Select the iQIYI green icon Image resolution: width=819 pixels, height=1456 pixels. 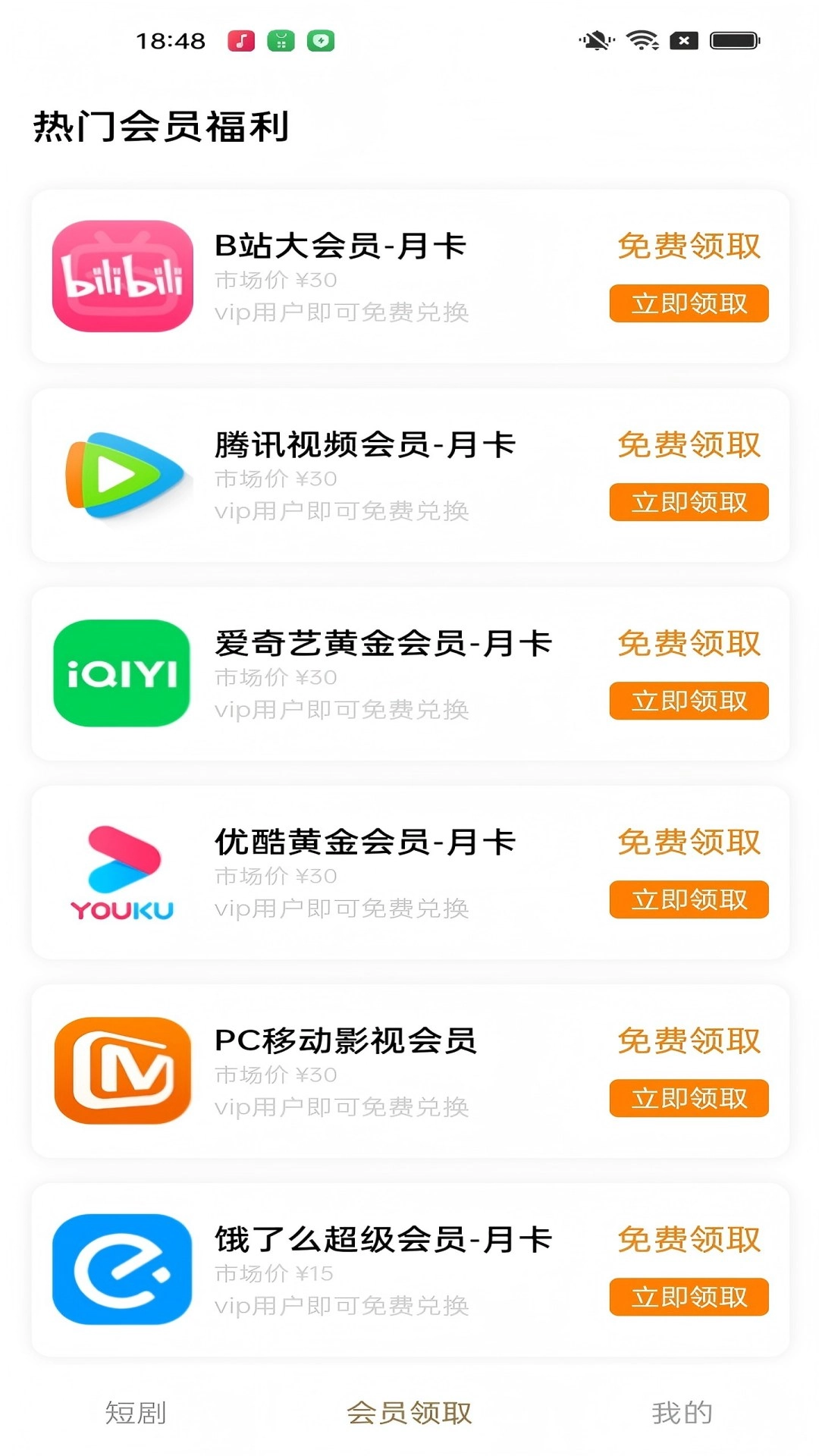point(121,673)
